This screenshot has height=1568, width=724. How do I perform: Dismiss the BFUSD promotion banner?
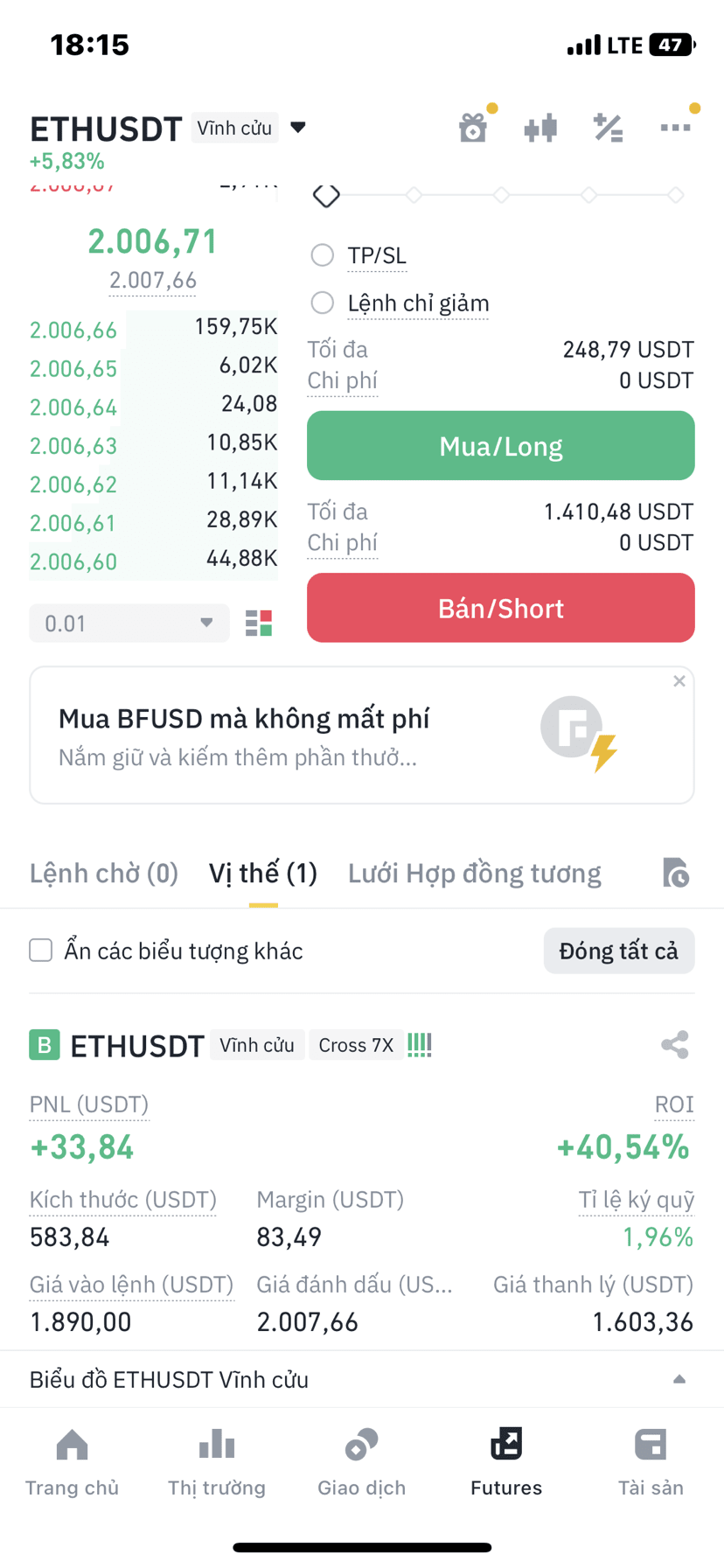pyautogui.click(x=679, y=681)
